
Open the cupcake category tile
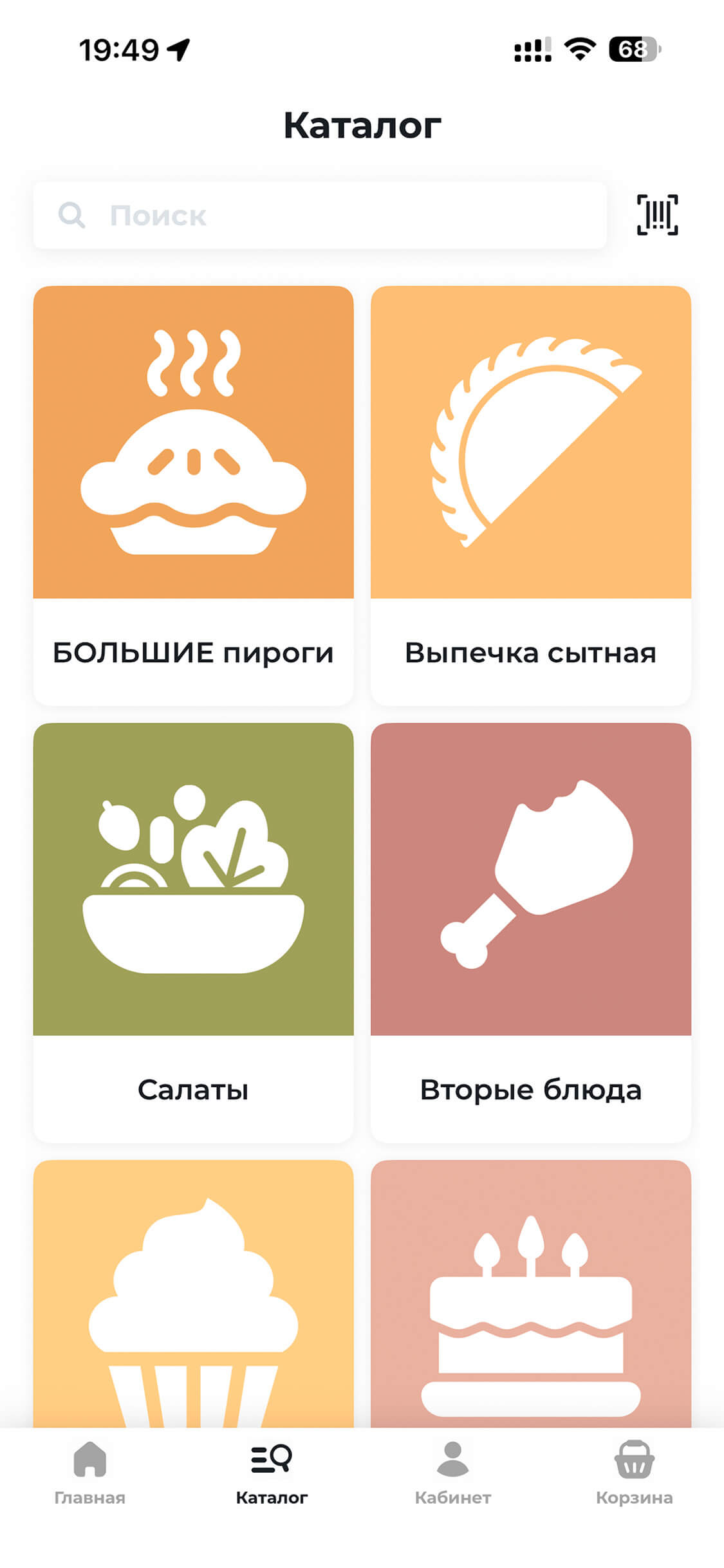193,1294
